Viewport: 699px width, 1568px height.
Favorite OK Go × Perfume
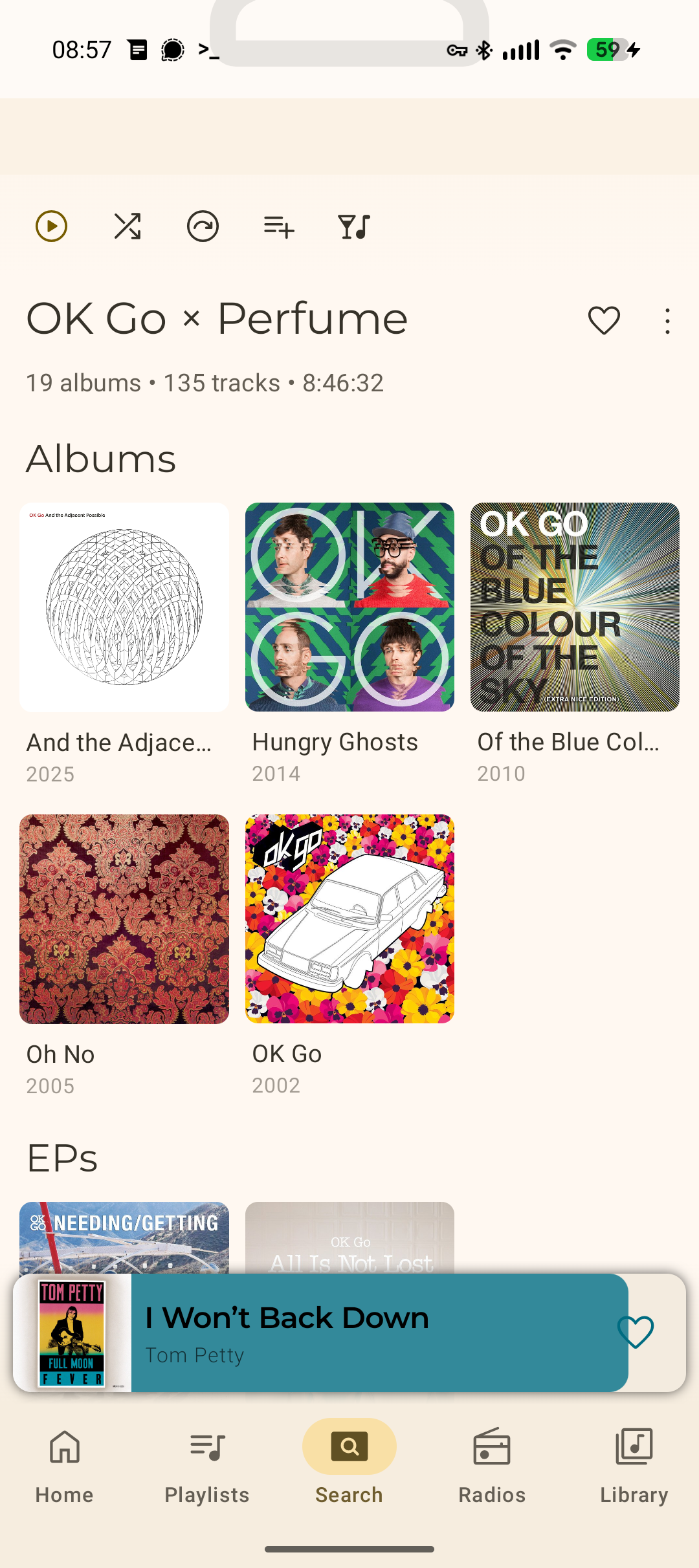[604, 320]
